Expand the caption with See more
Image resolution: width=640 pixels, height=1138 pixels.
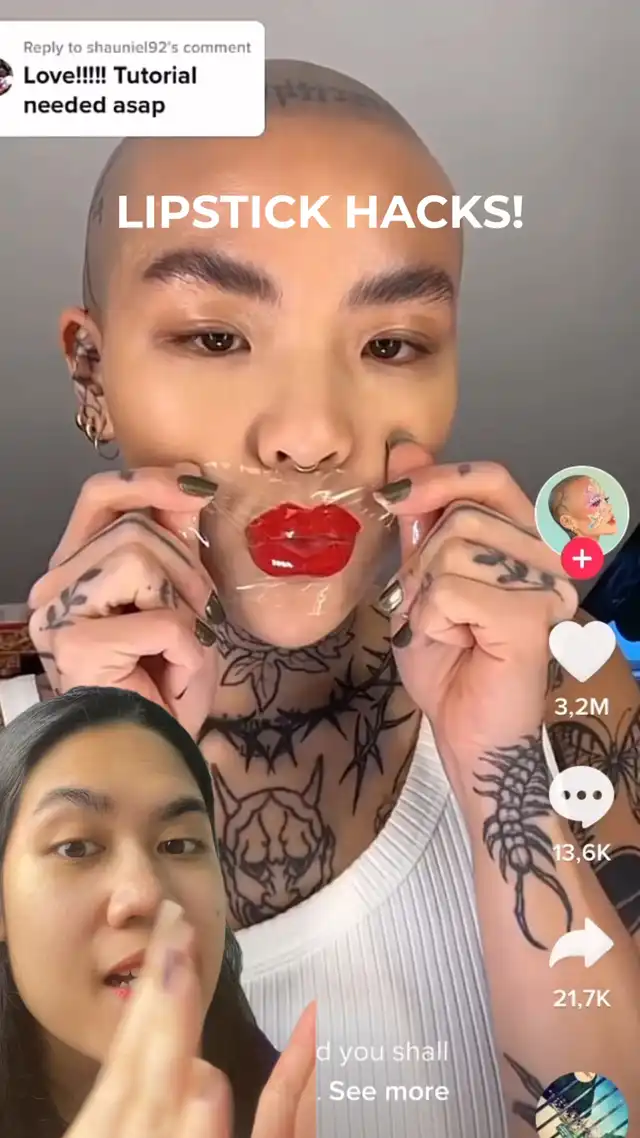[389, 1091]
